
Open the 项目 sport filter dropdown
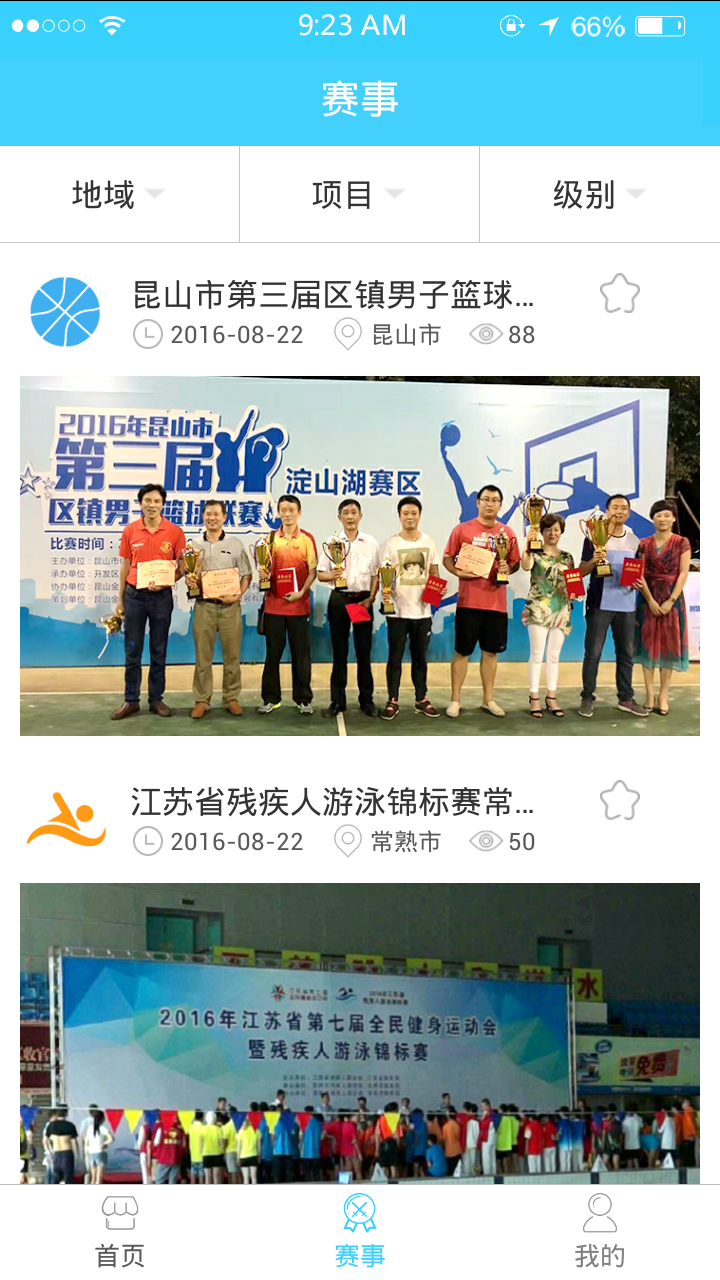click(359, 194)
